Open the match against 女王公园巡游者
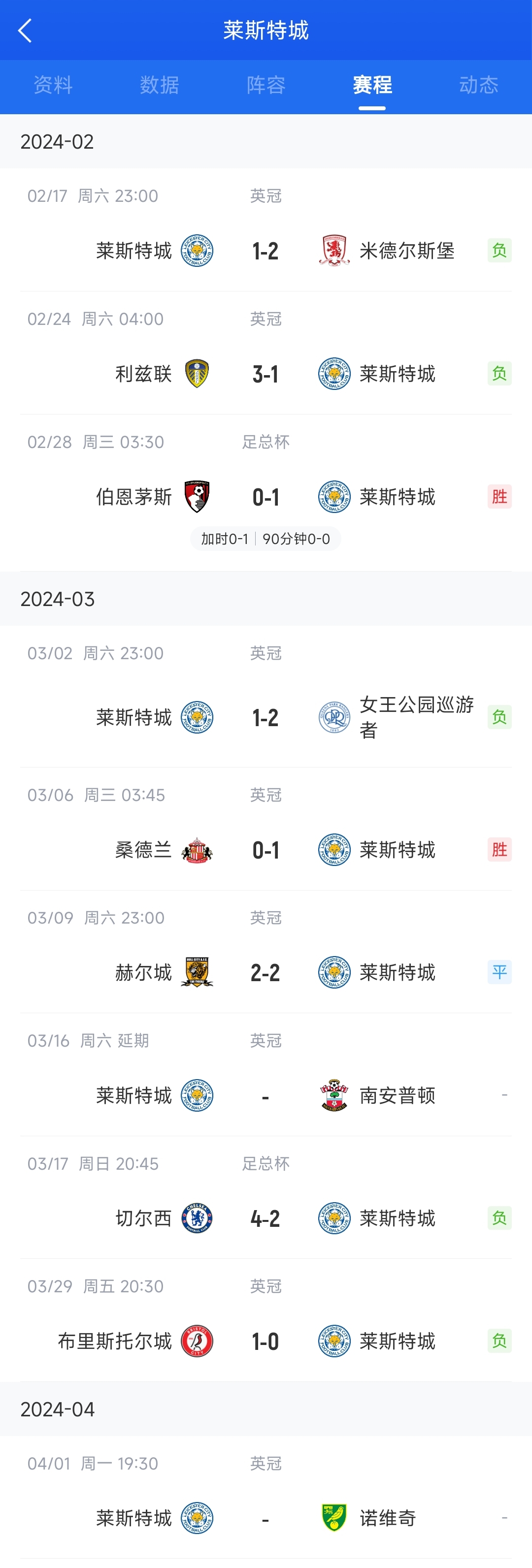The height and width of the screenshot is (1568, 532). click(x=266, y=717)
